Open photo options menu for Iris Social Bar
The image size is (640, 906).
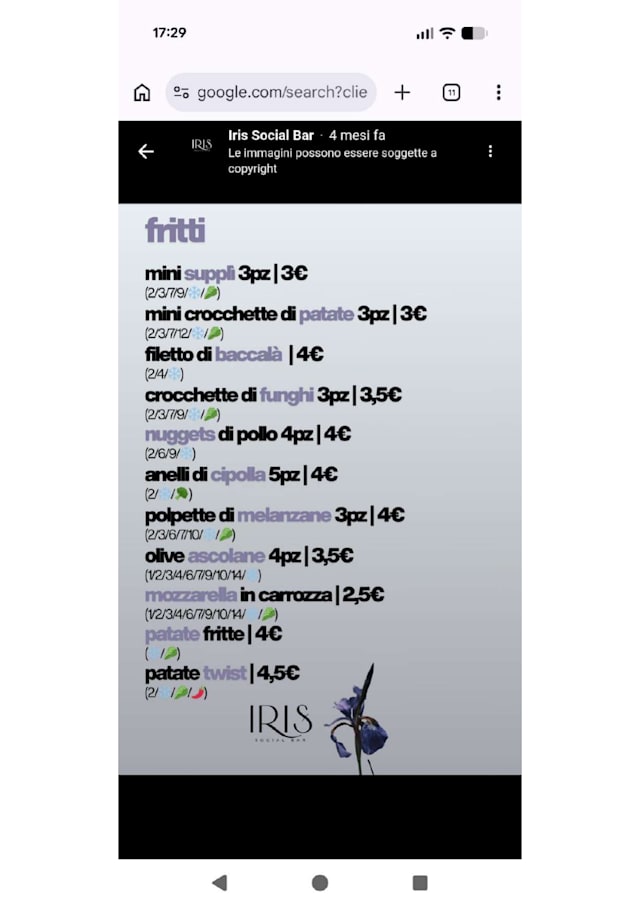tap(490, 151)
